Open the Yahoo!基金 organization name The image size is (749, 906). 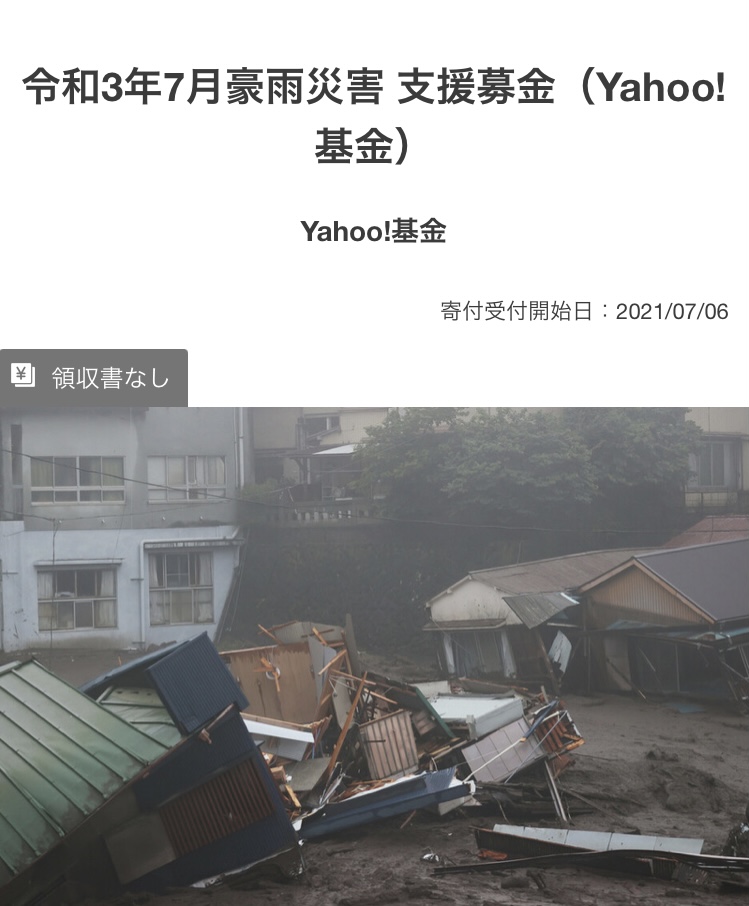373,231
